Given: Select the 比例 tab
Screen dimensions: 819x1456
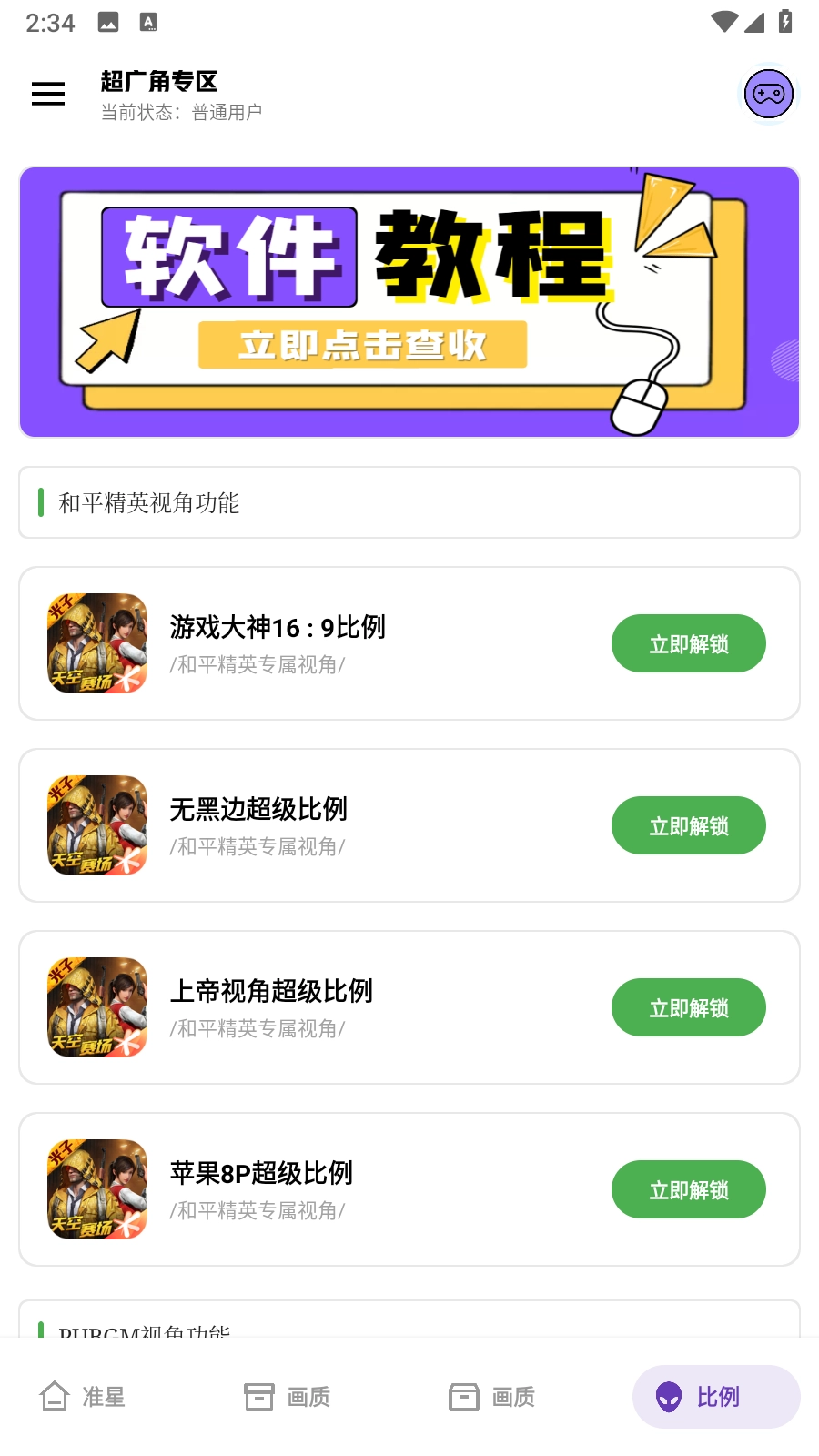Looking at the screenshot, I should pos(716,1396).
